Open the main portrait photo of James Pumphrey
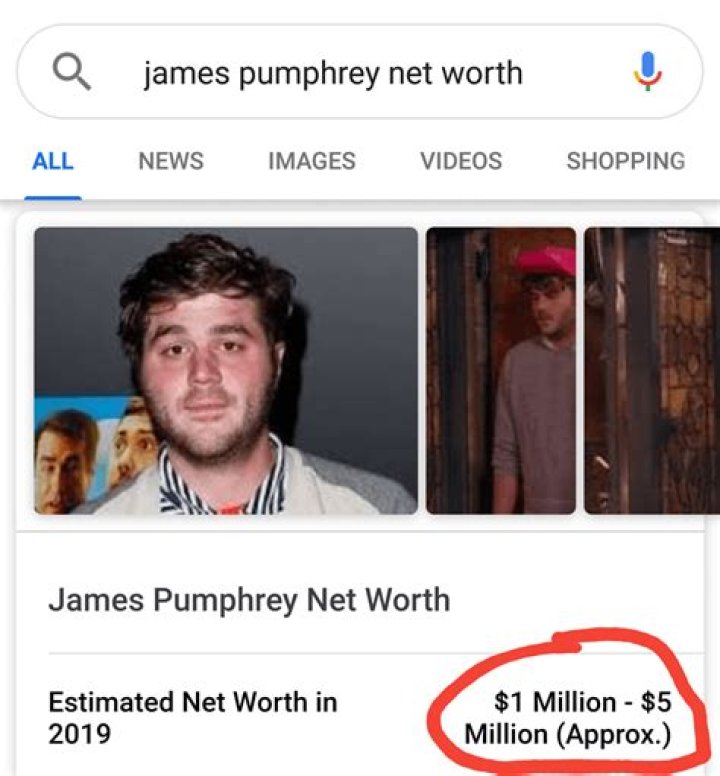Screen dimensions: 720x776 [225, 370]
